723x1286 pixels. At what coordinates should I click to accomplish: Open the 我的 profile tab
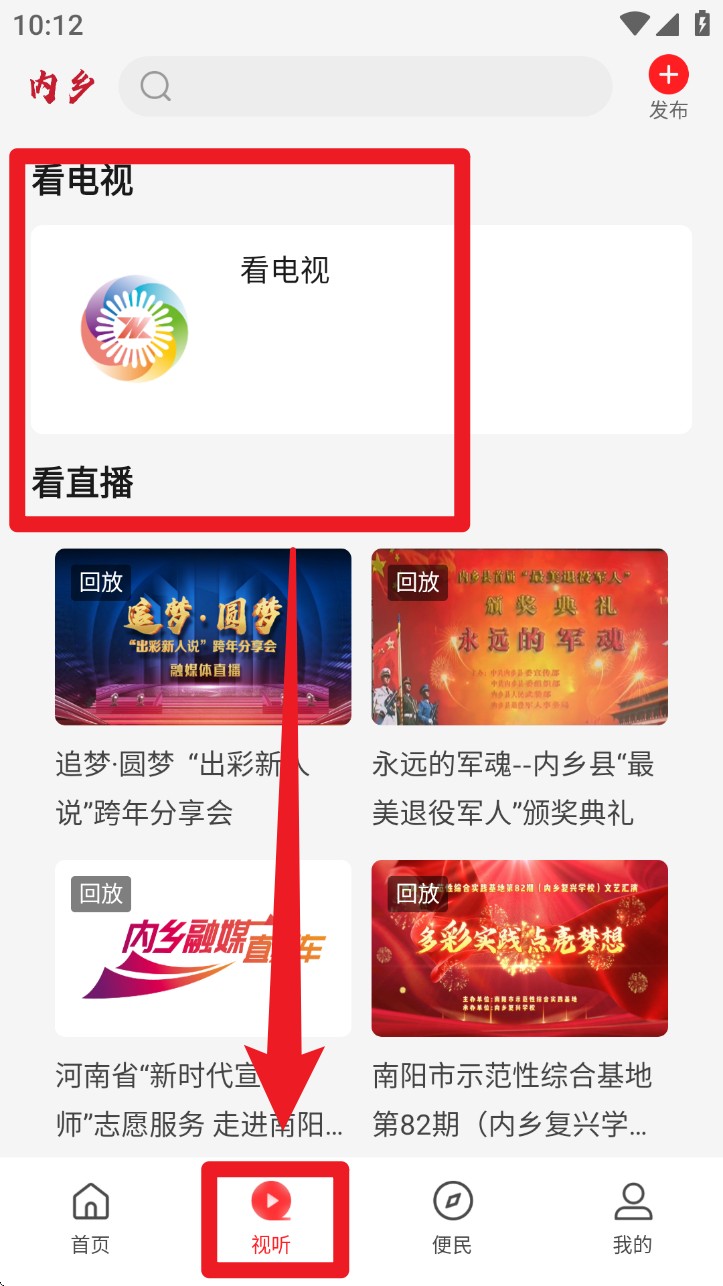click(x=632, y=1217)
